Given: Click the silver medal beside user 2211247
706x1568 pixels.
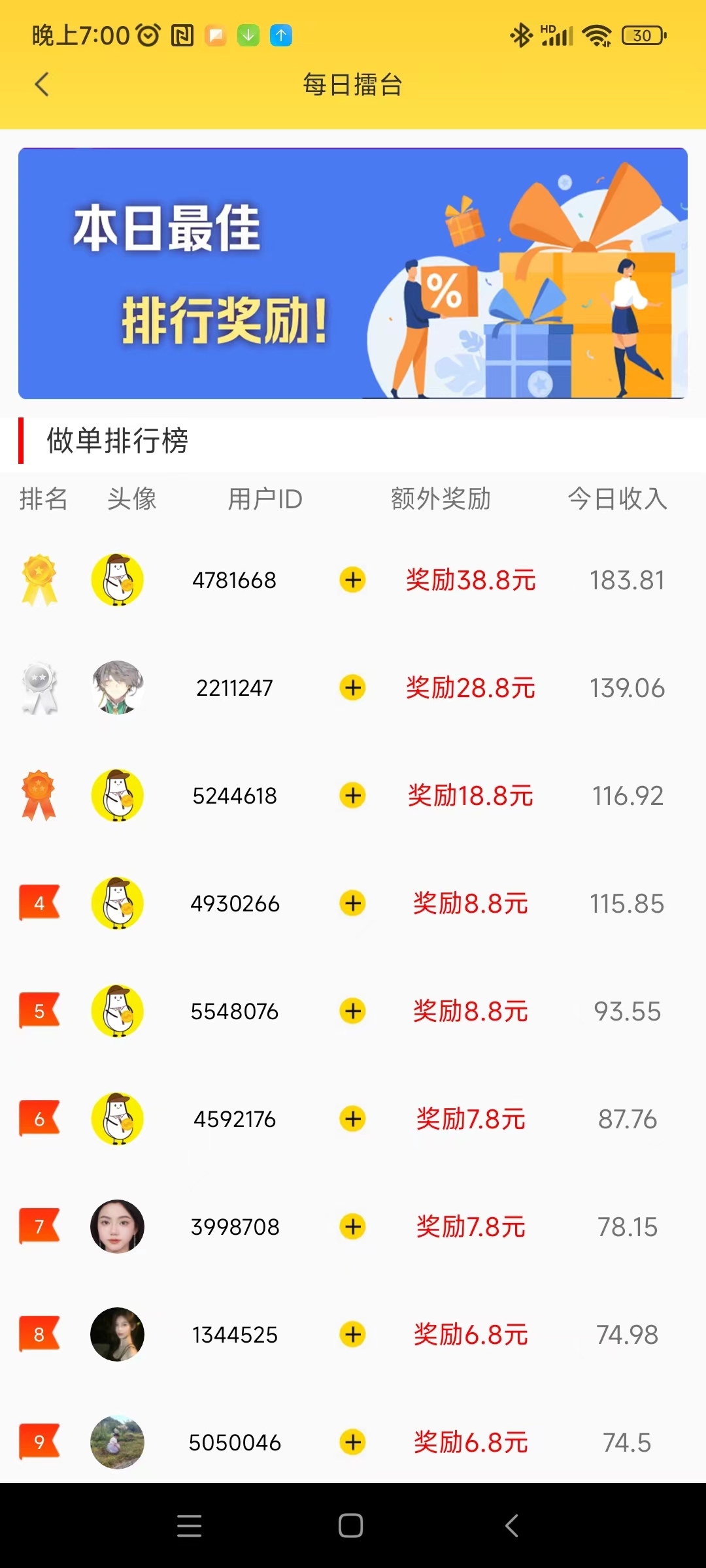Looking at the screenshot, I should coord(39,687).
